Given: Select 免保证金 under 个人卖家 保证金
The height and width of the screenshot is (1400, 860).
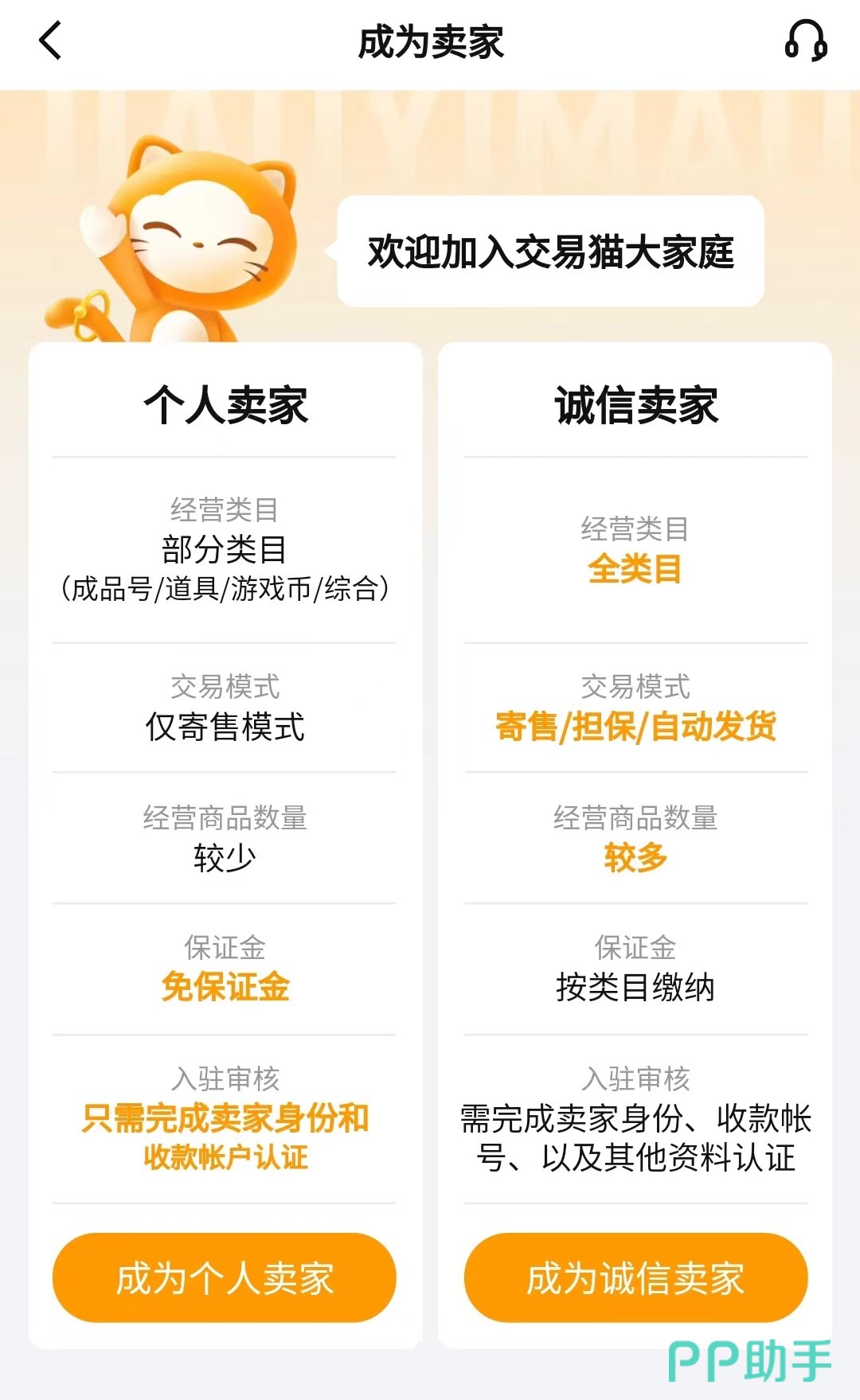Looking at the screenshot, I should (x=224, y=989).
